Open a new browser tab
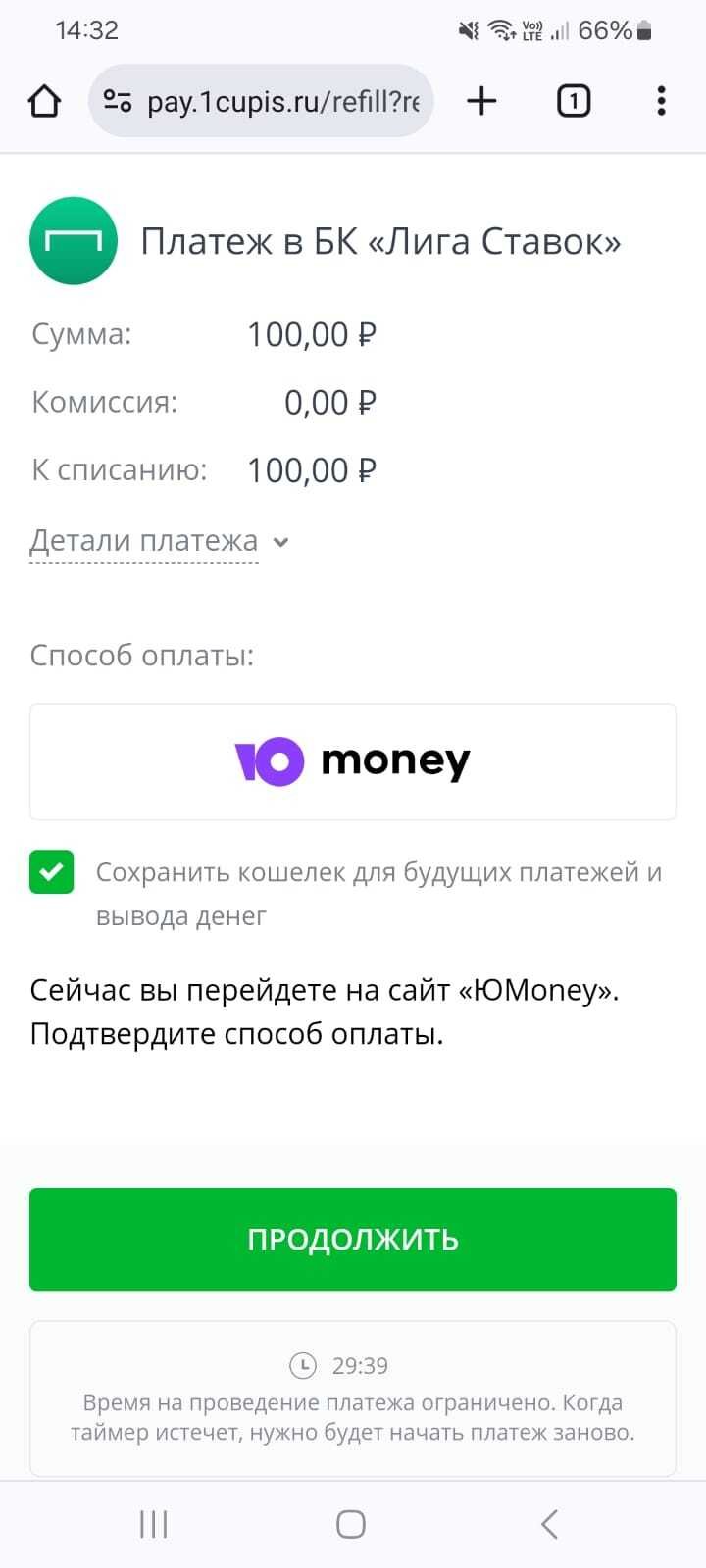 tap(481, 101)
